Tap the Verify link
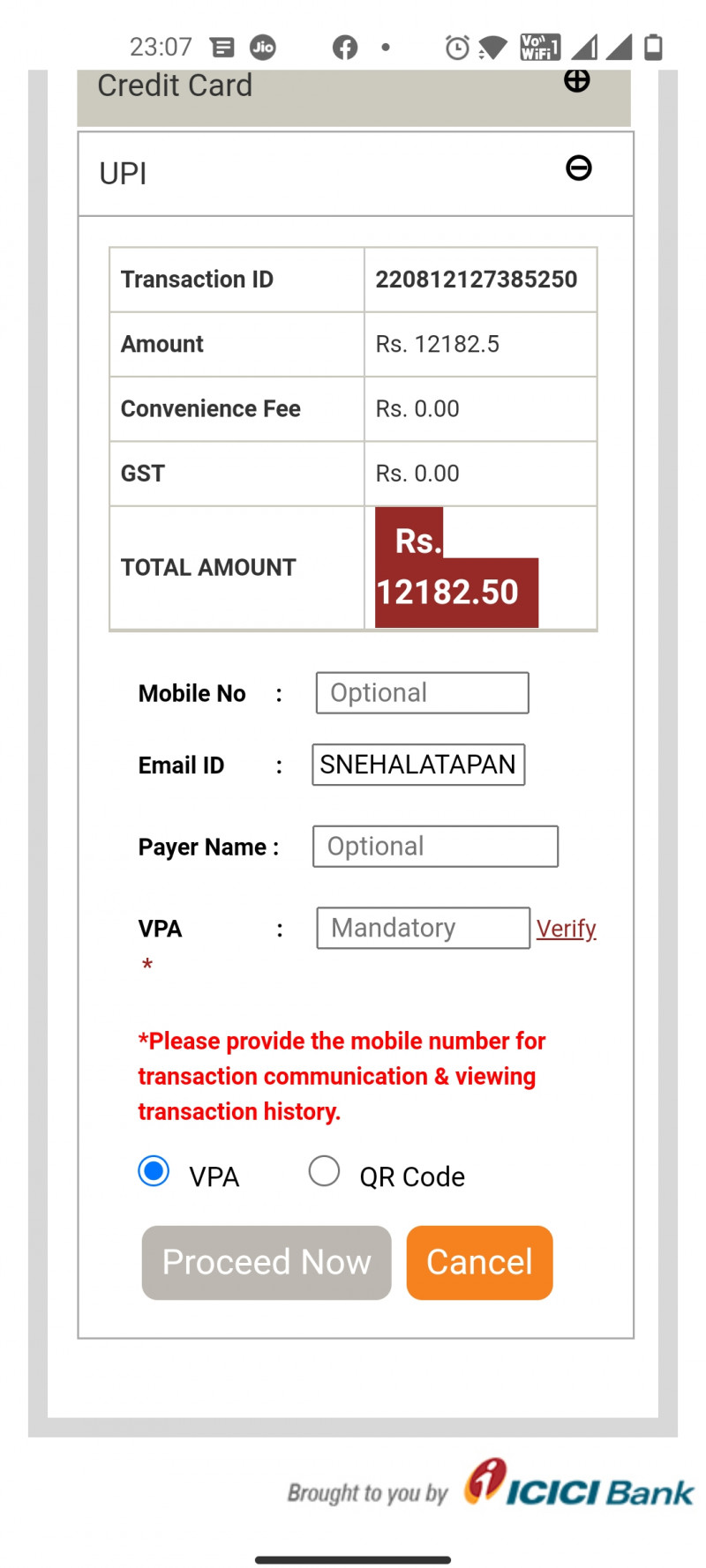 566,929
